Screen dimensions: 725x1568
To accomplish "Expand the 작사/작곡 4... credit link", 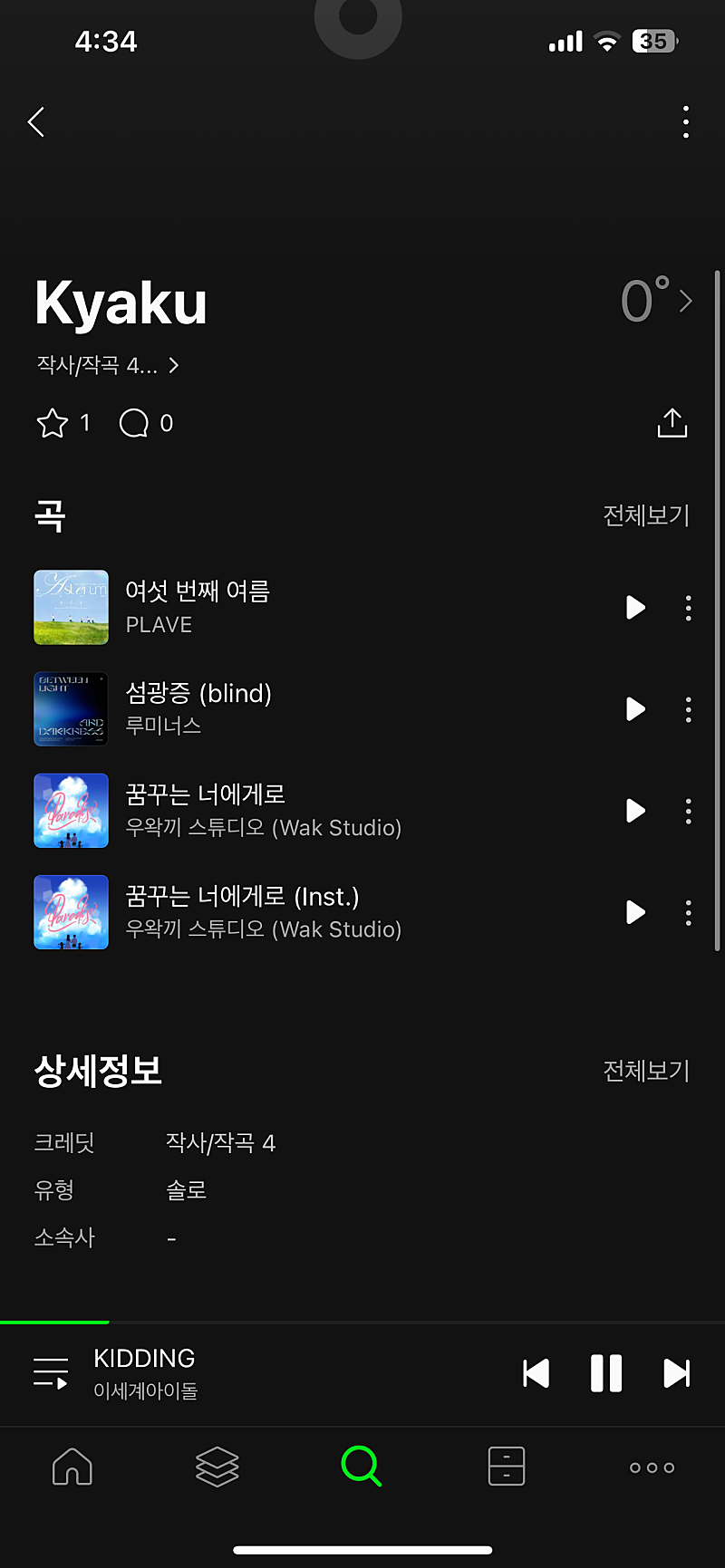I will click(x=107, y=365).
